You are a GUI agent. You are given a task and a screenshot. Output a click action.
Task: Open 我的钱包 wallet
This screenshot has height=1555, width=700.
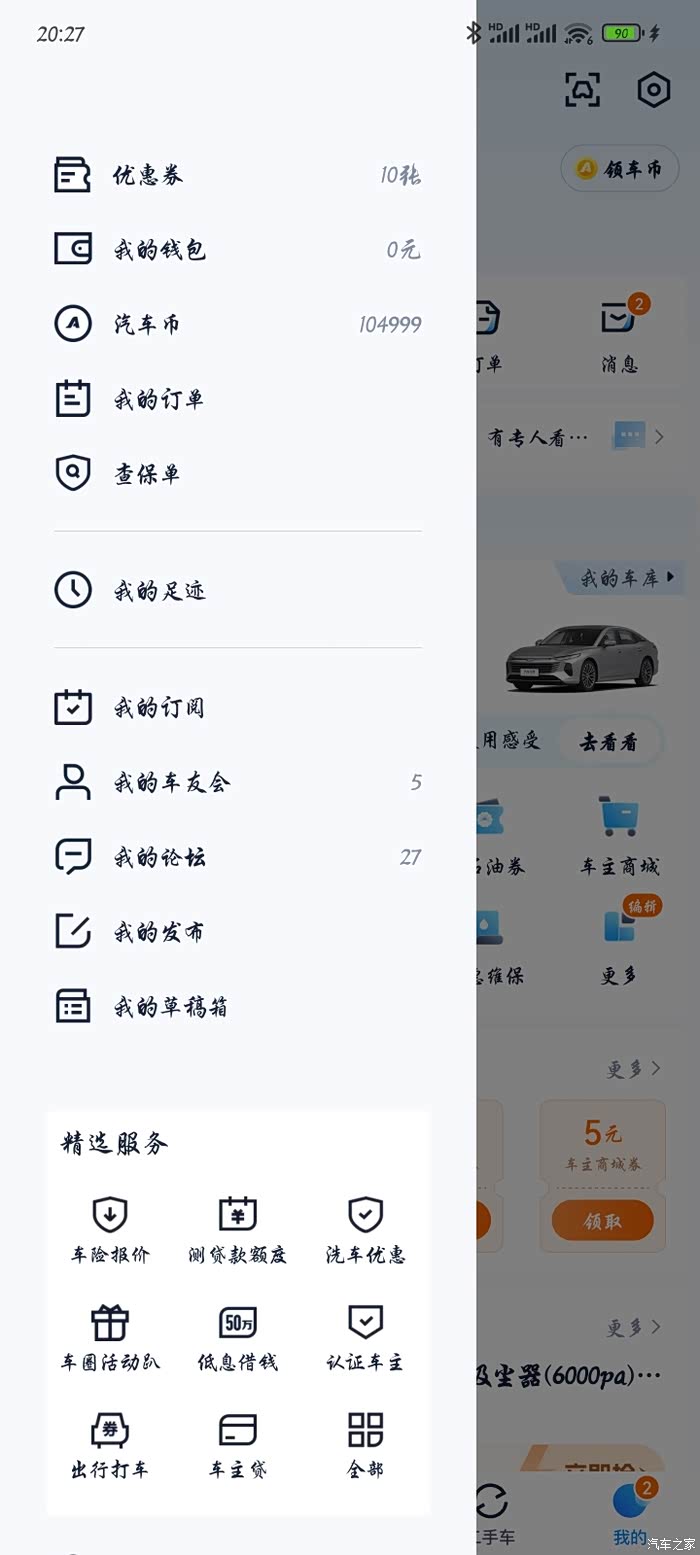pos(238,250)
